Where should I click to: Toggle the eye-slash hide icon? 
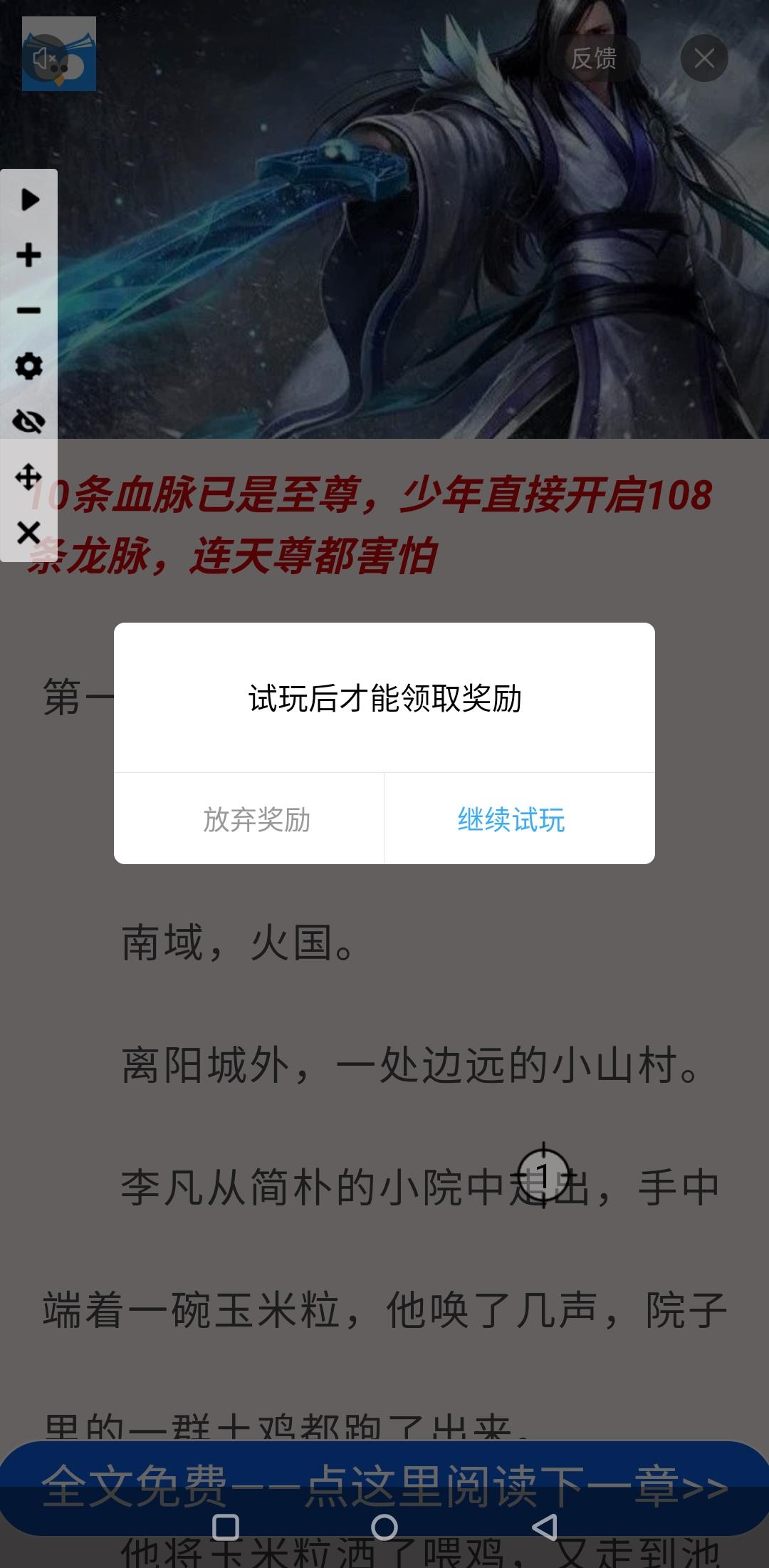pos(28,421)
